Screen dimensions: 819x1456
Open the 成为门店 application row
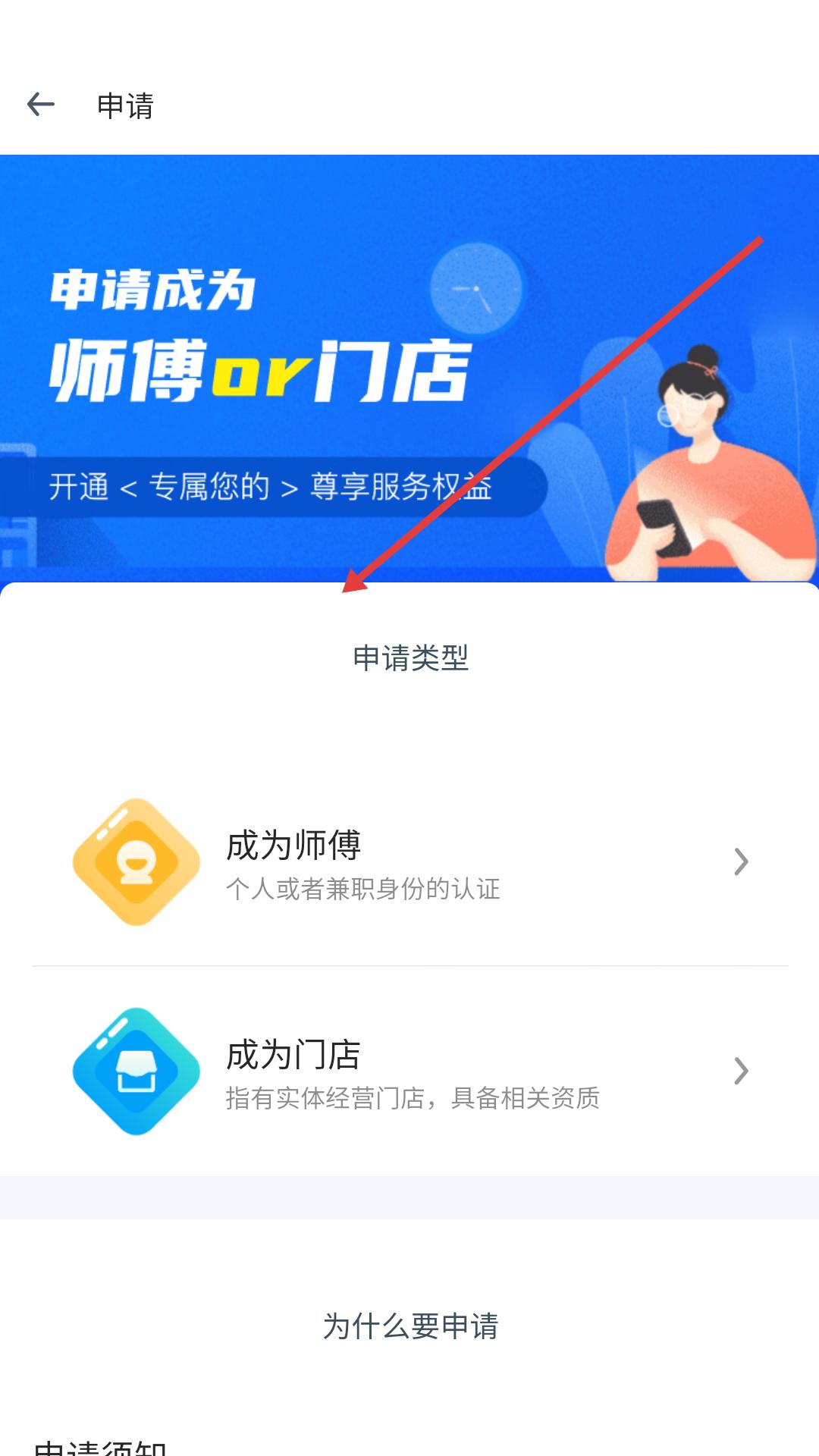pyautogui.click(x=409, y=1072)
